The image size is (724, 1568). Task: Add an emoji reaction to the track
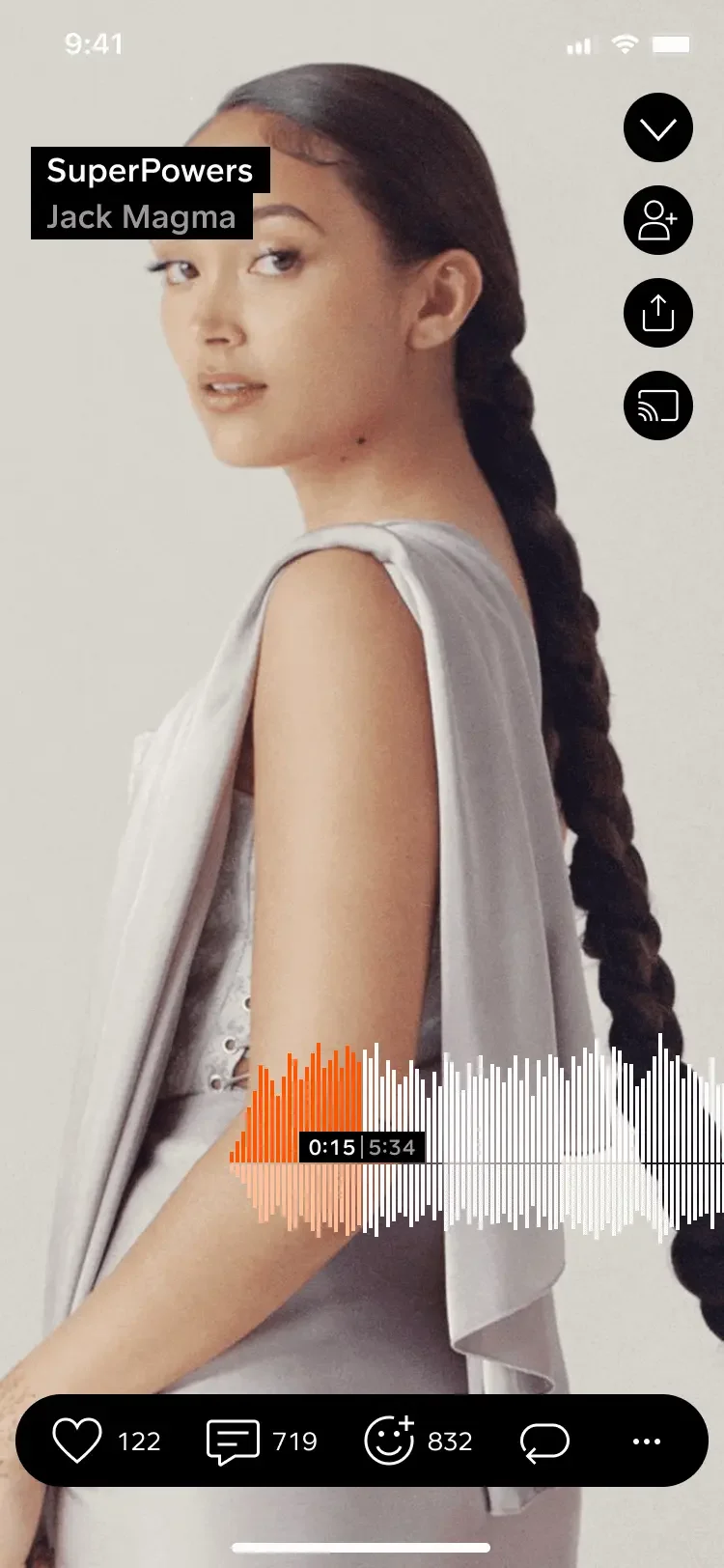(389, 1441)
